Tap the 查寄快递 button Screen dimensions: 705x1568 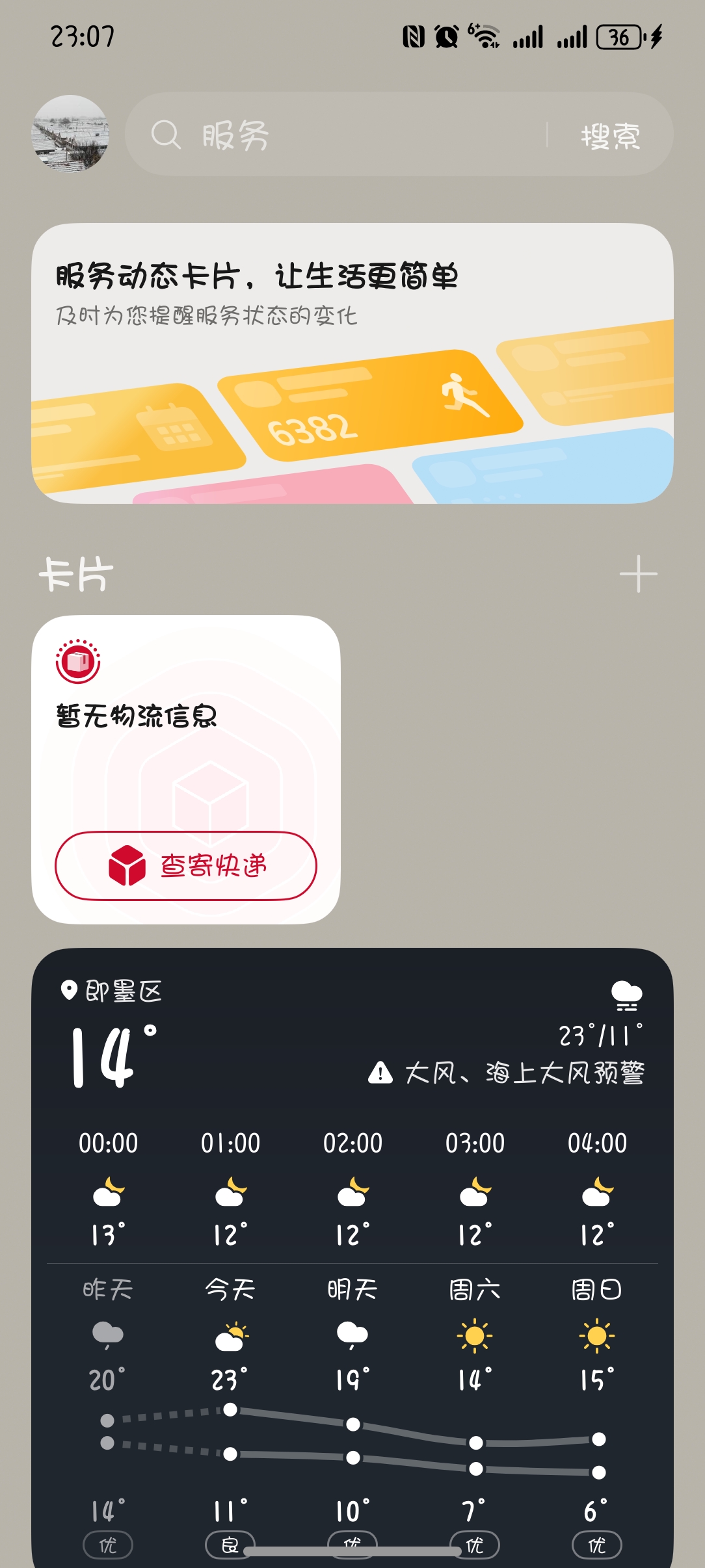tap(187, 867)
